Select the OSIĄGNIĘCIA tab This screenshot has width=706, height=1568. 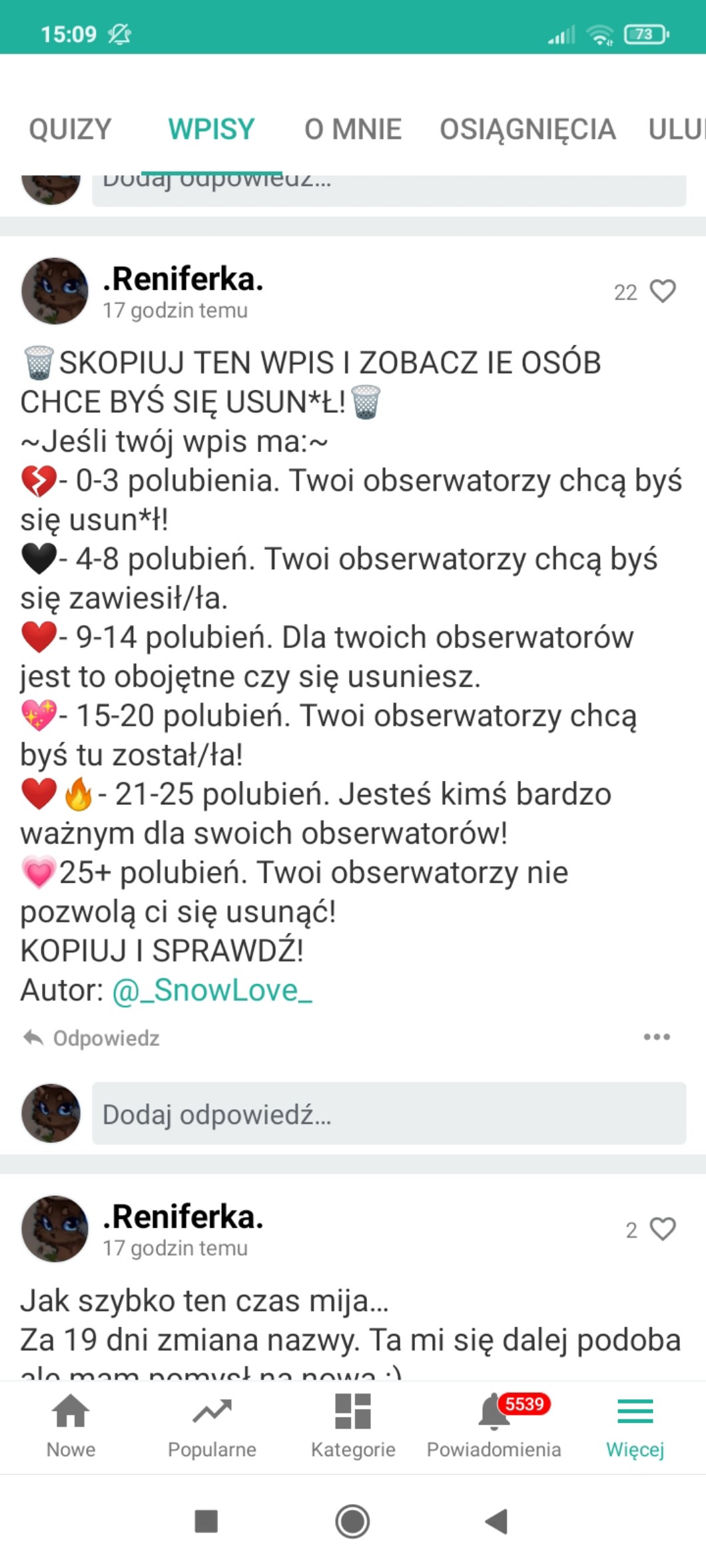click(x=527, y=129)
